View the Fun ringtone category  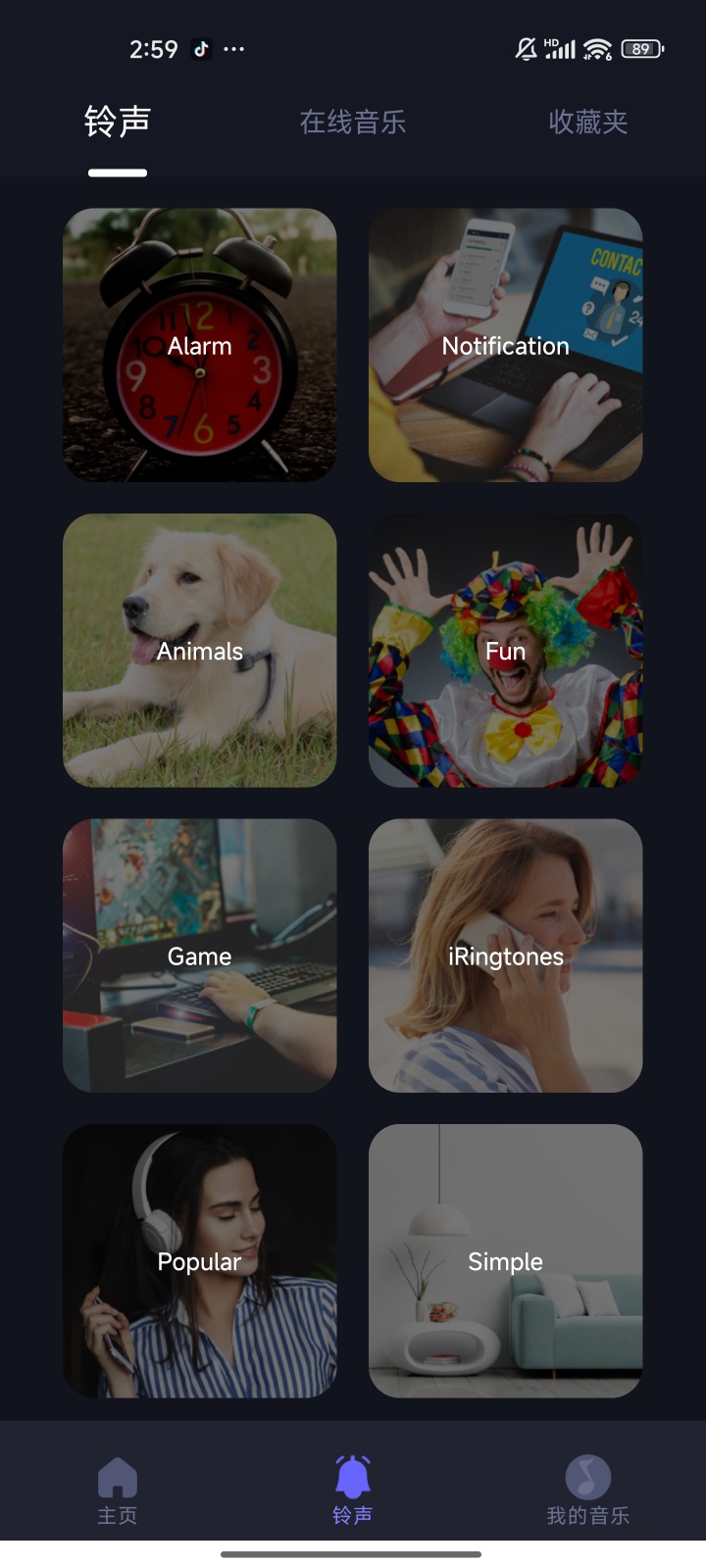click(505, 651)
